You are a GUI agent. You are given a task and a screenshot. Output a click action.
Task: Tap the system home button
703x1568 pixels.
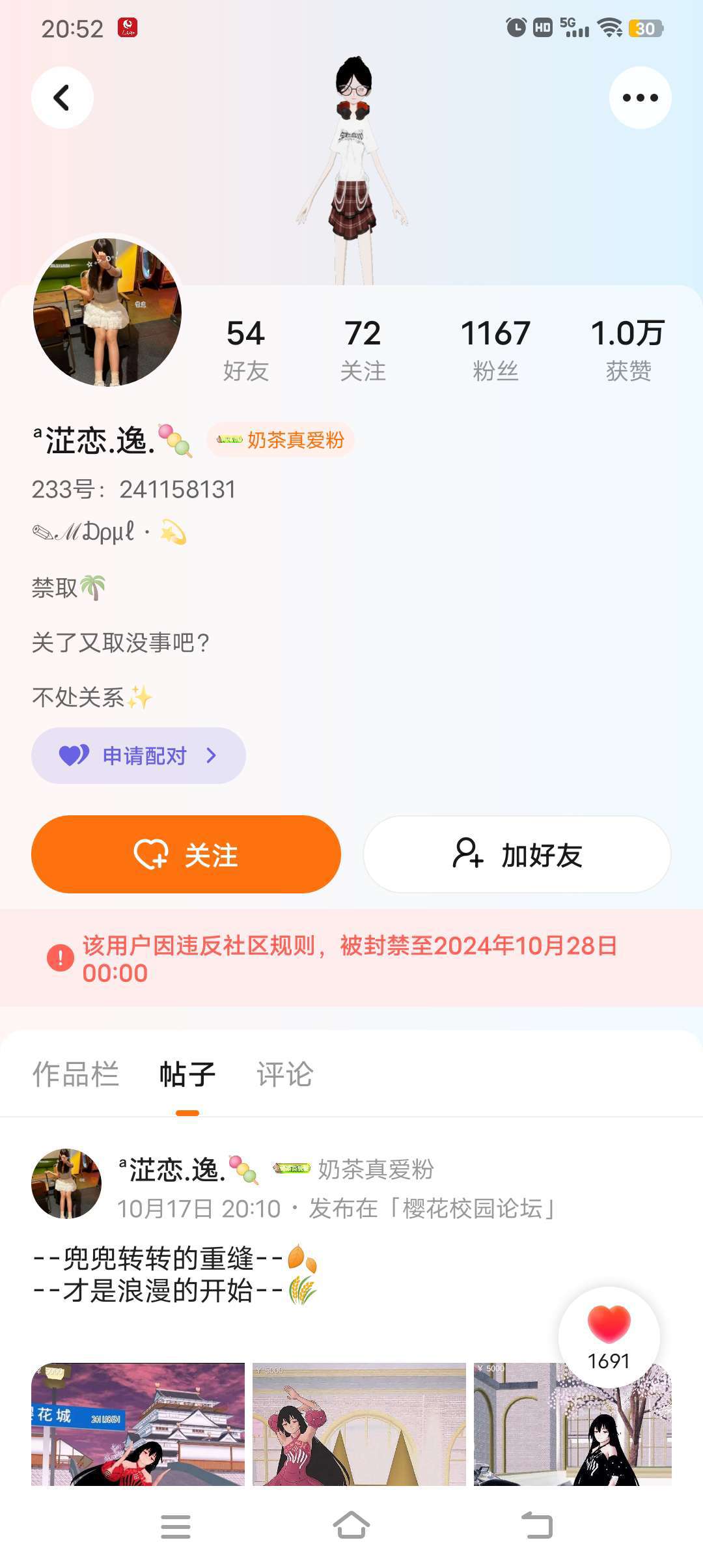[x=351, y=1526]
